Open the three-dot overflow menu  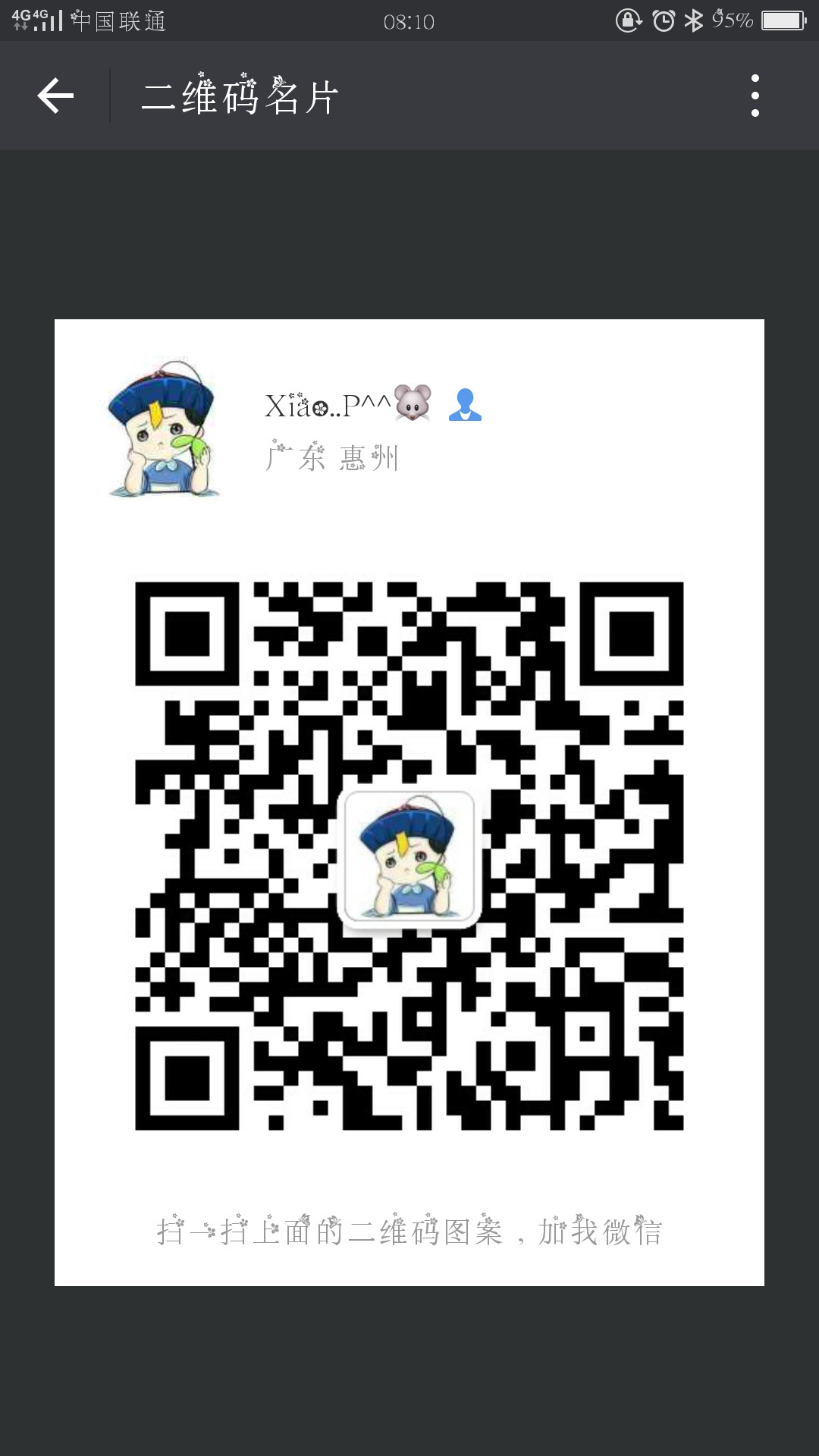(x=755, y=96)
